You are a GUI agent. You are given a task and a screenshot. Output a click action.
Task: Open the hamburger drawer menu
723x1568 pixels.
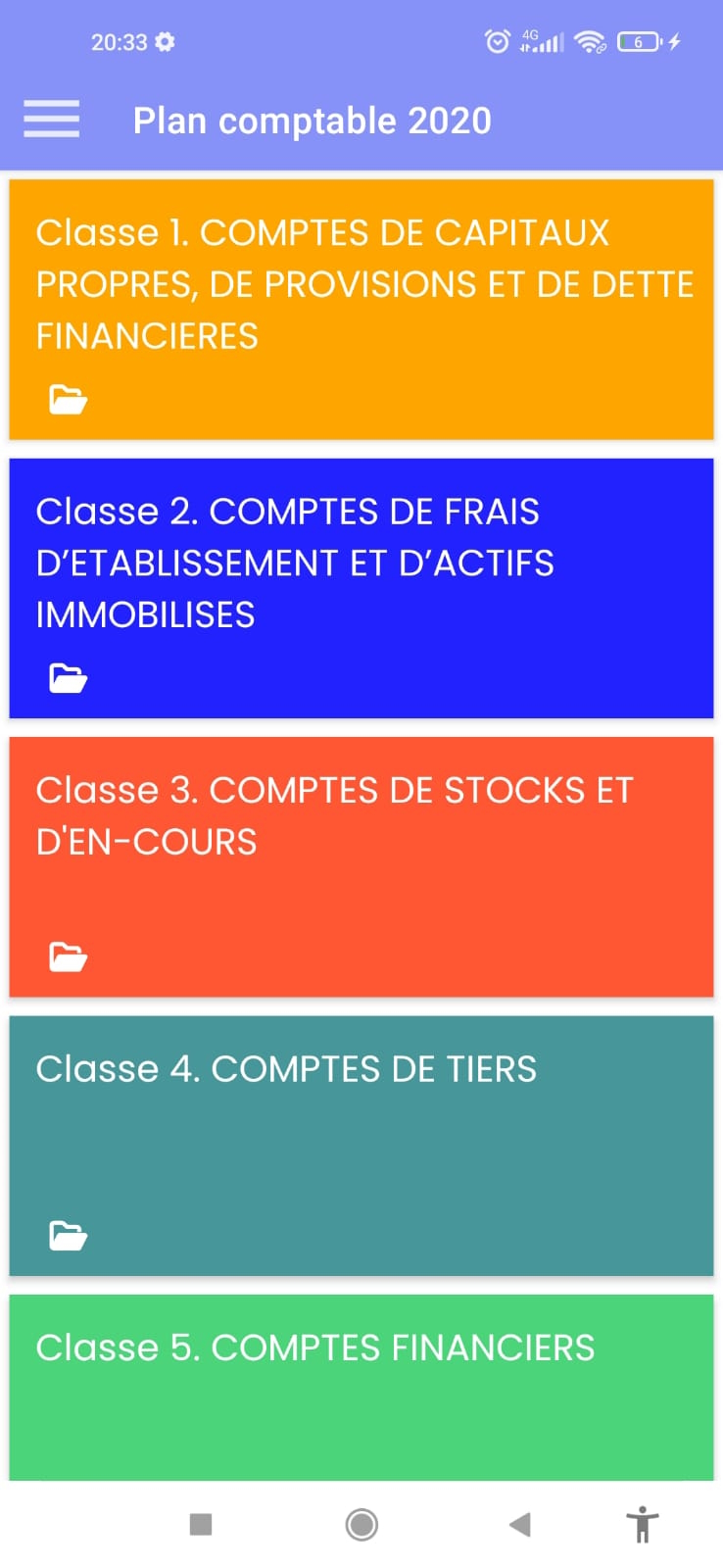[x=52, y=120]
